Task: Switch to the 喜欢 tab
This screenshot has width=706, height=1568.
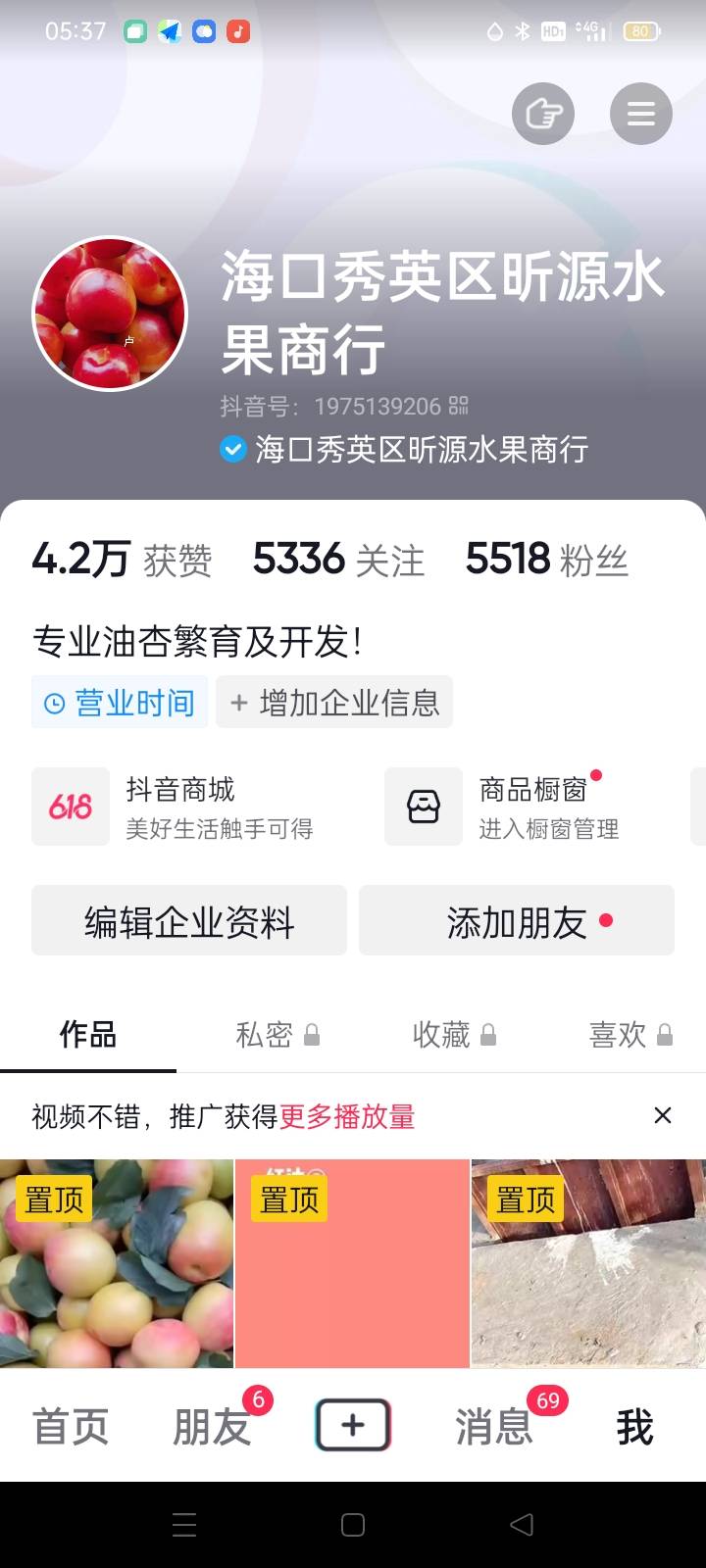Action: (630, 1035)
